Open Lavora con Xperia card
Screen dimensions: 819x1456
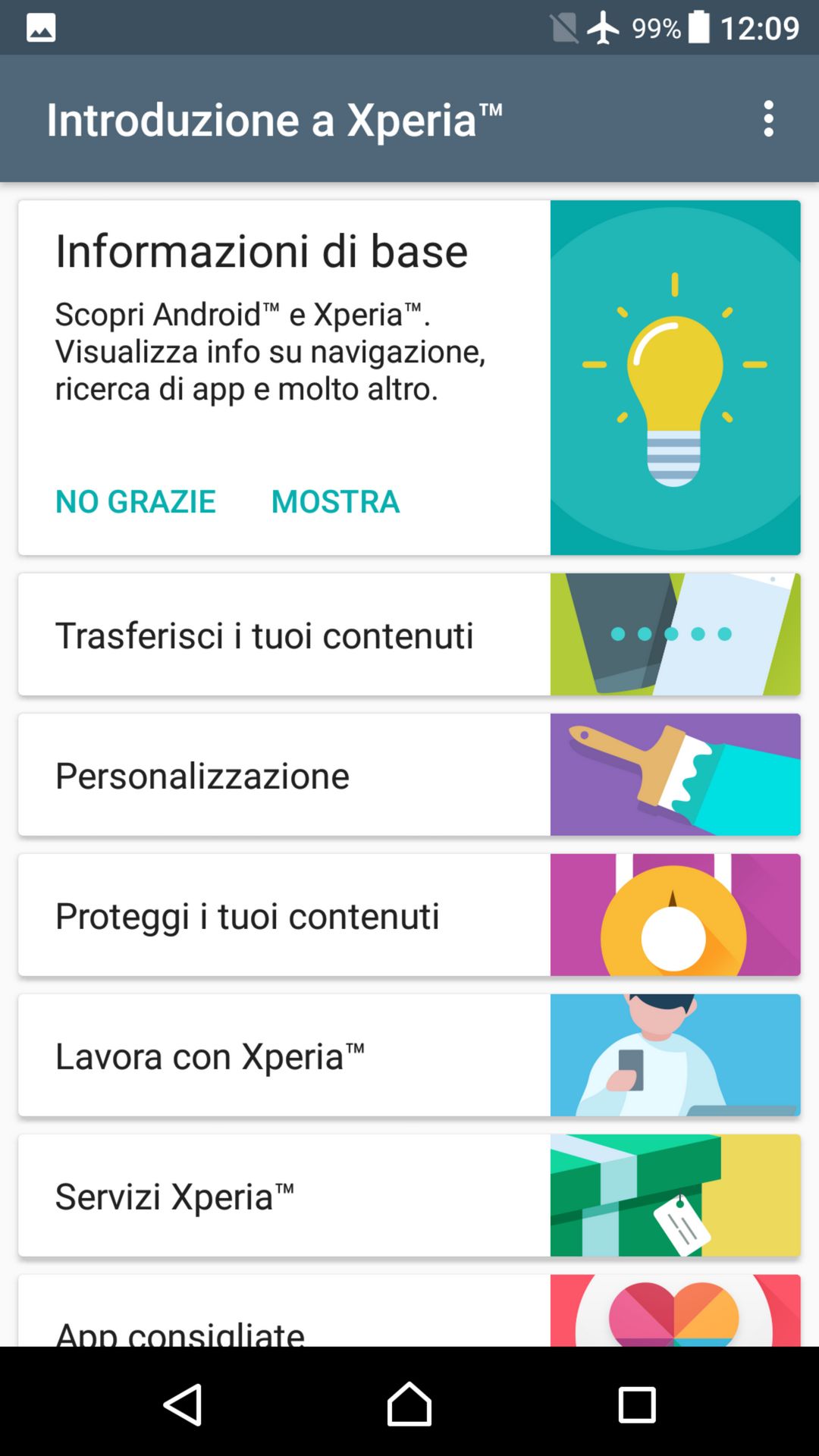409,1055
